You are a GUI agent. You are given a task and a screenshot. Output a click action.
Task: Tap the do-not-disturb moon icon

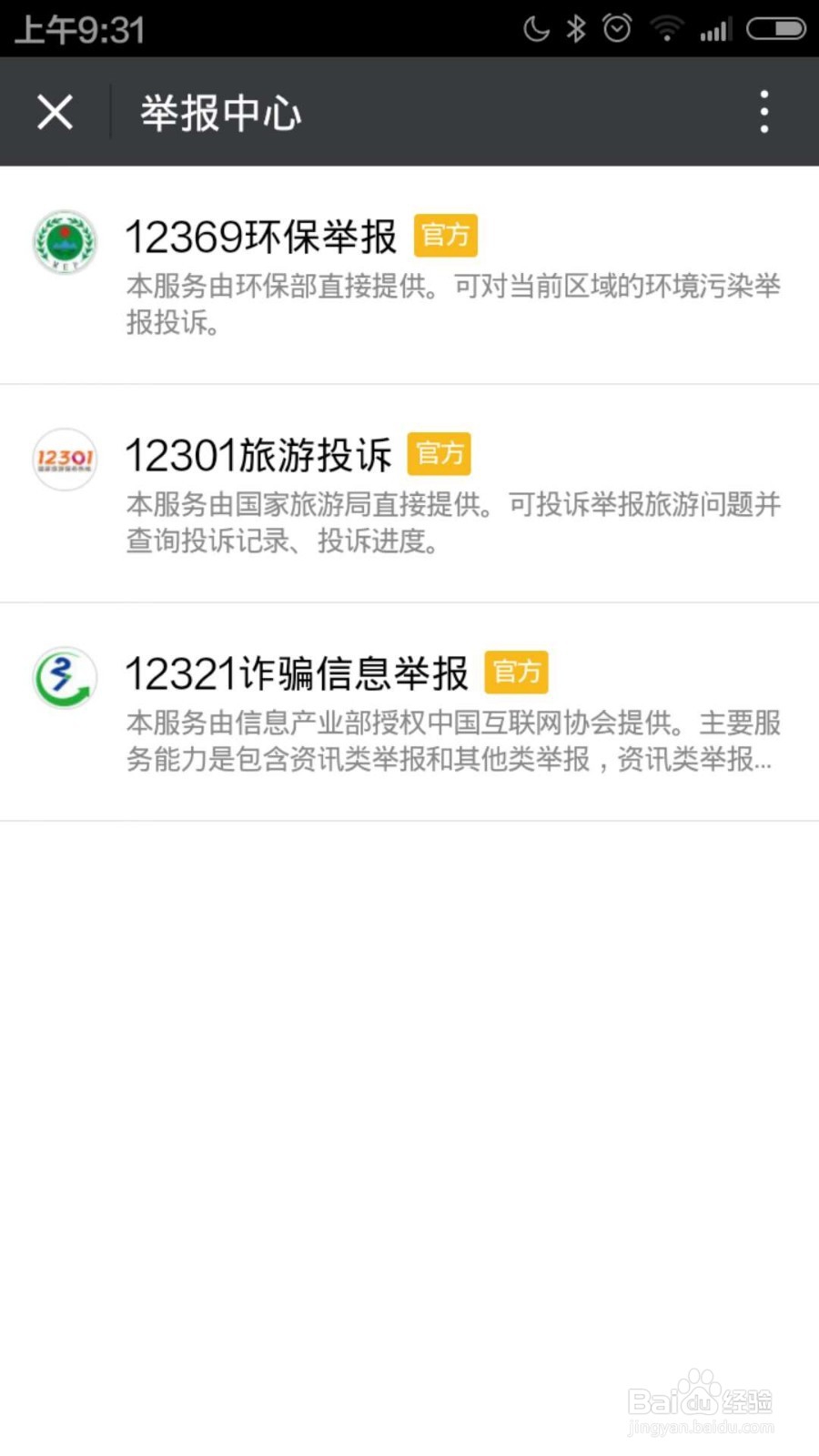535,28
